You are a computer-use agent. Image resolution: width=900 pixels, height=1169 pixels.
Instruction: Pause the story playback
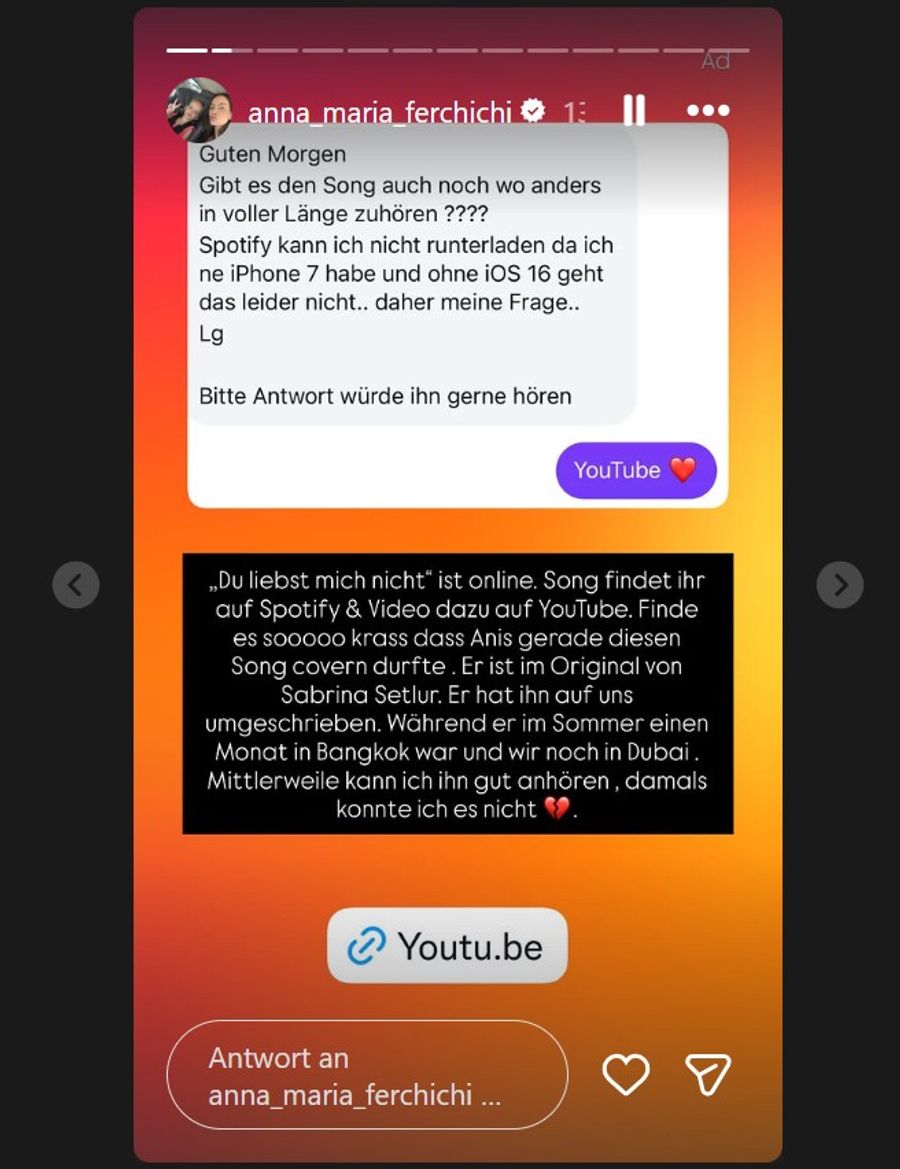pyautogui.click(x=634, y=109)
